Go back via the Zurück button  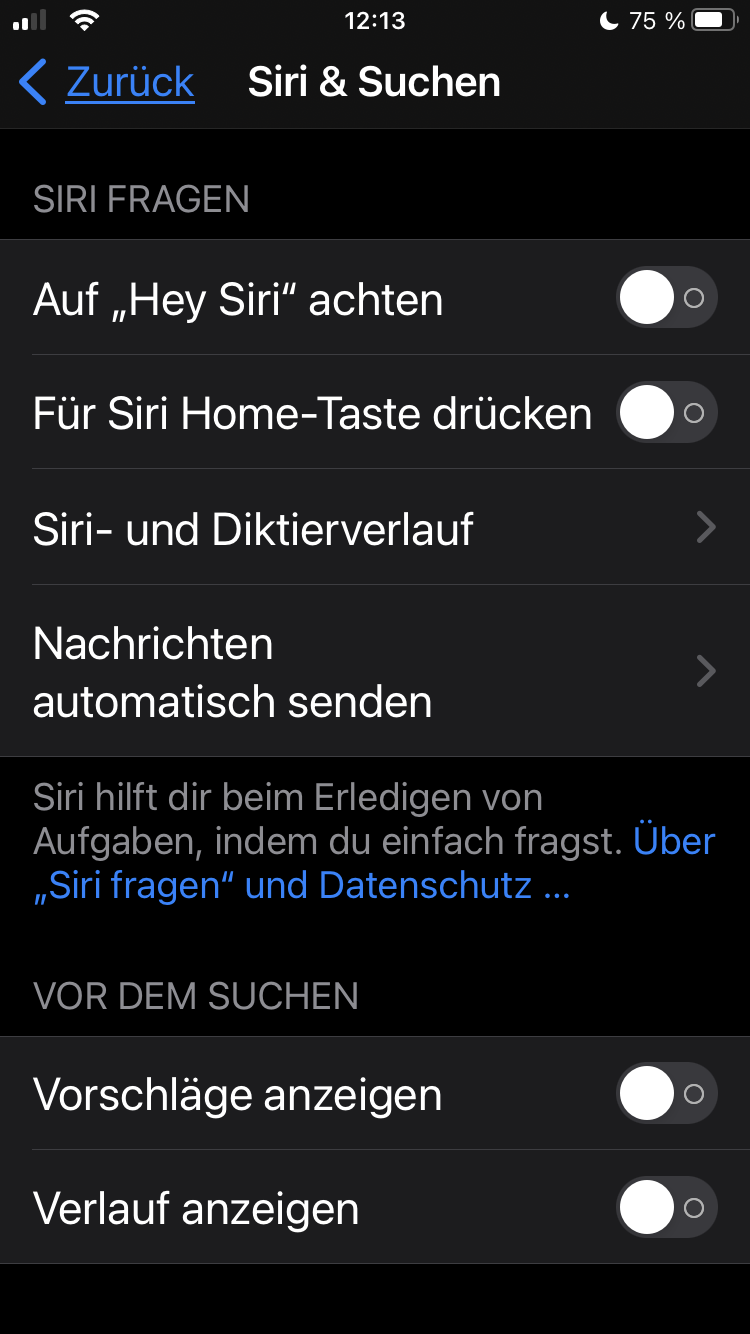108,82
